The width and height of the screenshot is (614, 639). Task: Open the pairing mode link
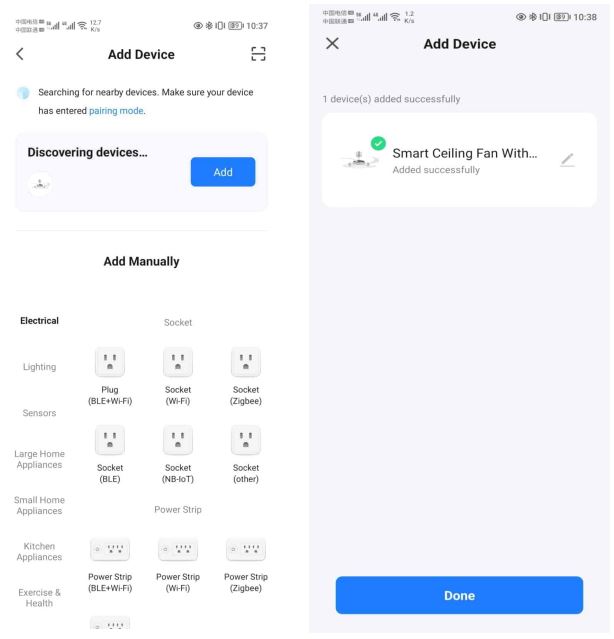click(116, 111)
